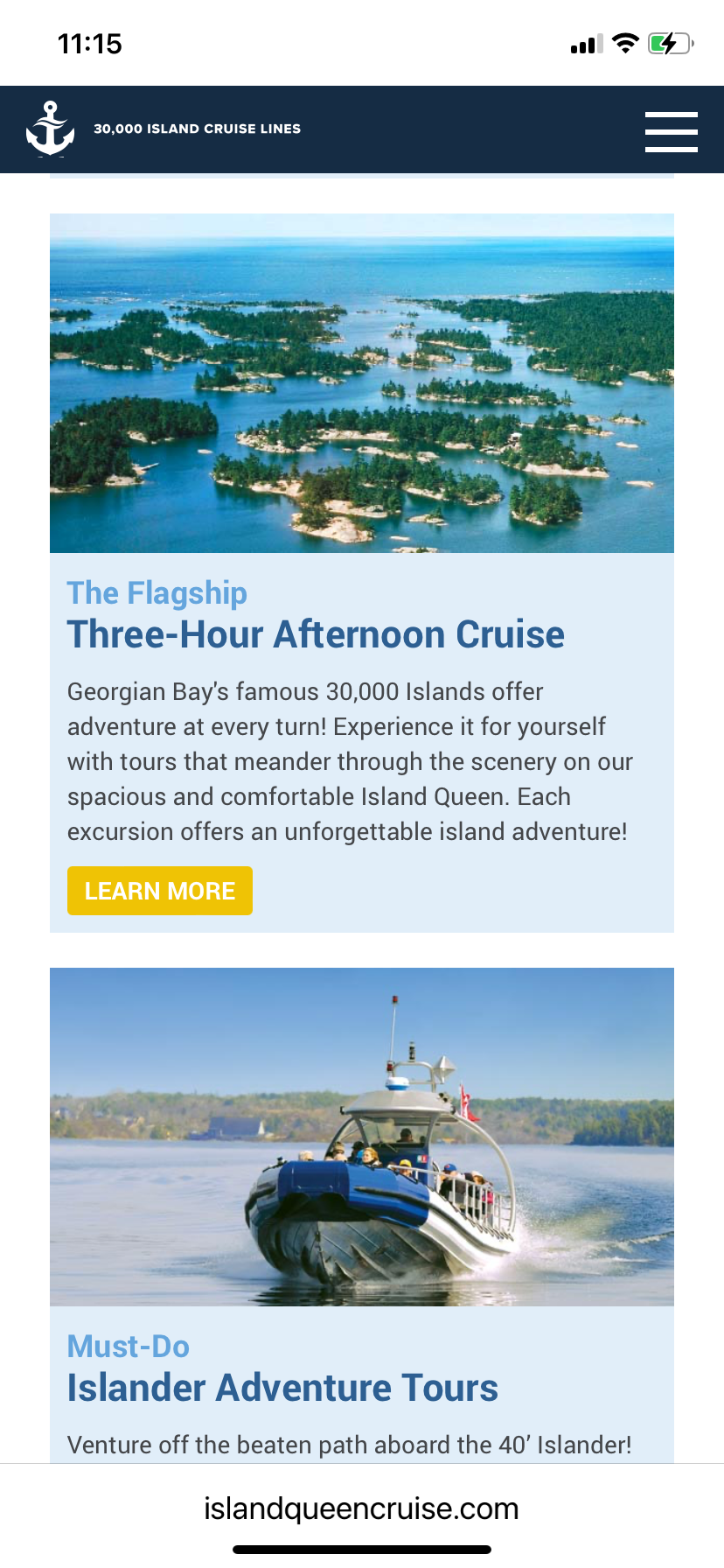Tap Learn More for Three-Hour Afternoon Cruise

click(160, 891)
